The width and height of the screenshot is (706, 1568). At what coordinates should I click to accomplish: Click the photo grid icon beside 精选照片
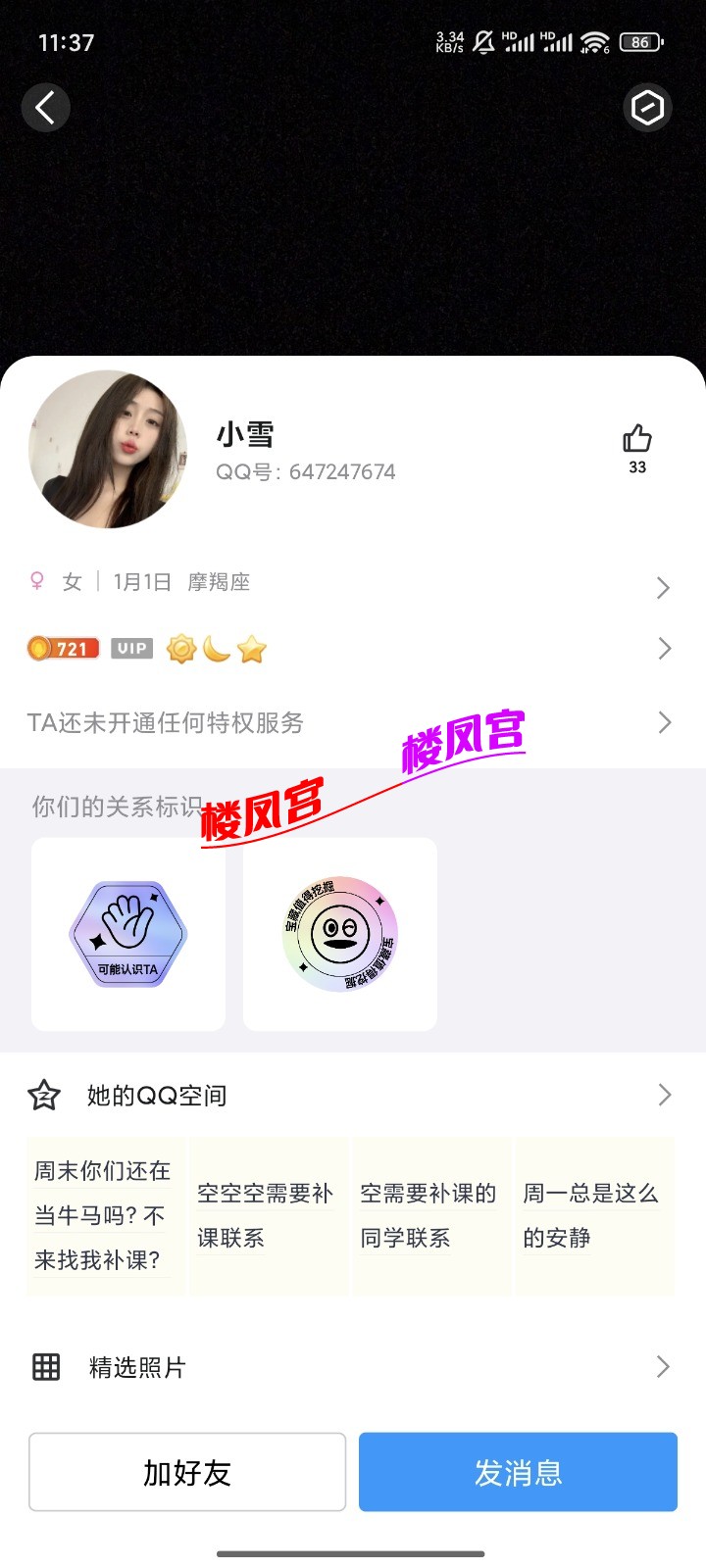click(45, 1366)
